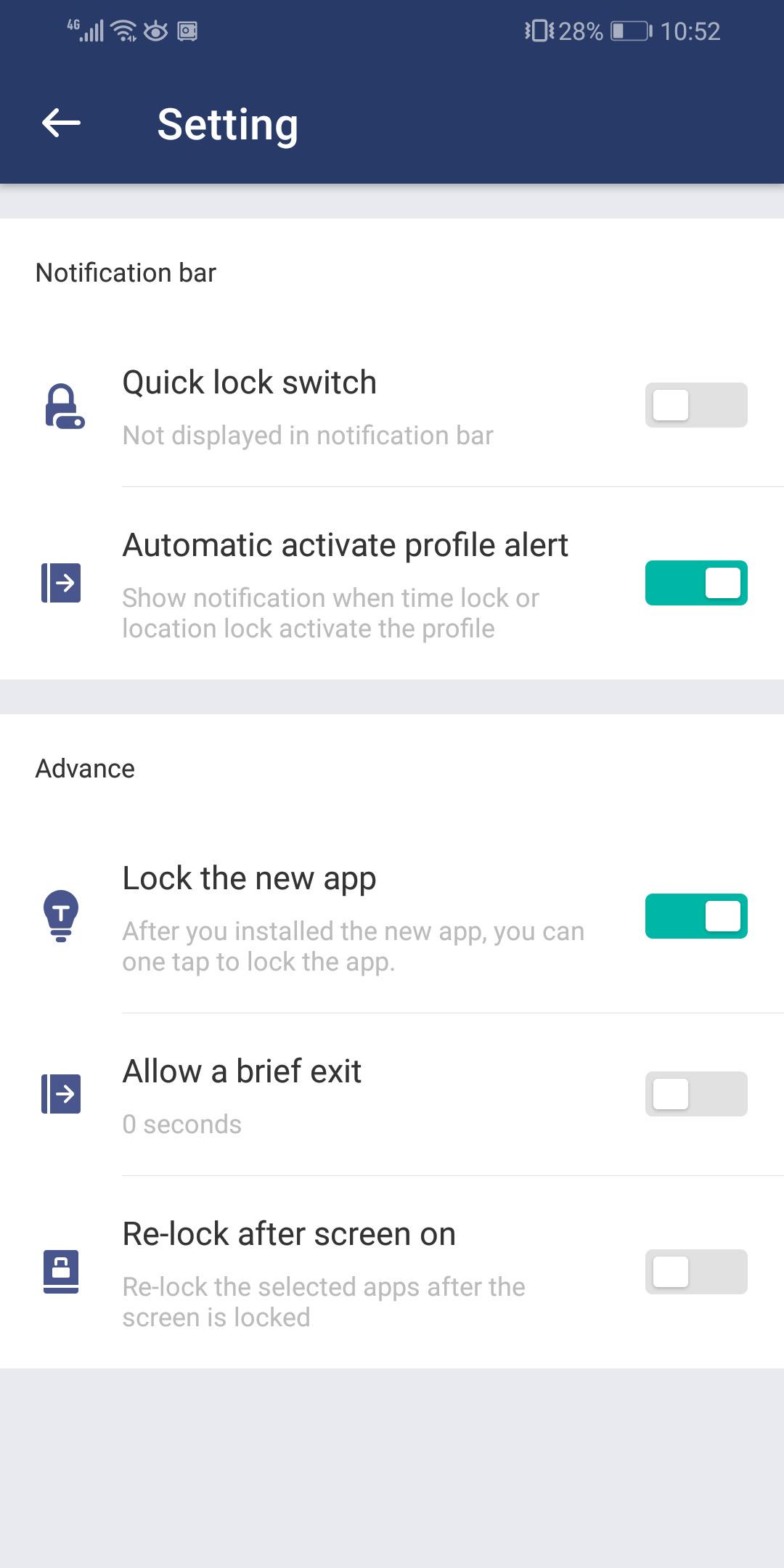Enable the Quick lock switch toggle

(695, 407)
